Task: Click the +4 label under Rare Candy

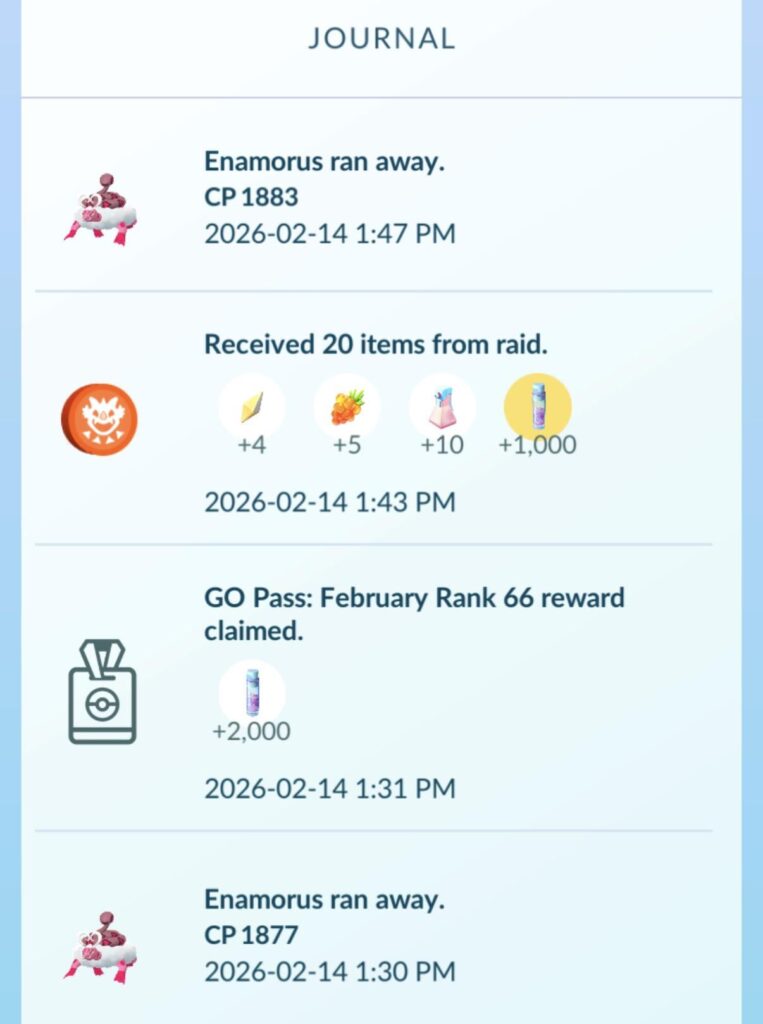Action: 253,446
